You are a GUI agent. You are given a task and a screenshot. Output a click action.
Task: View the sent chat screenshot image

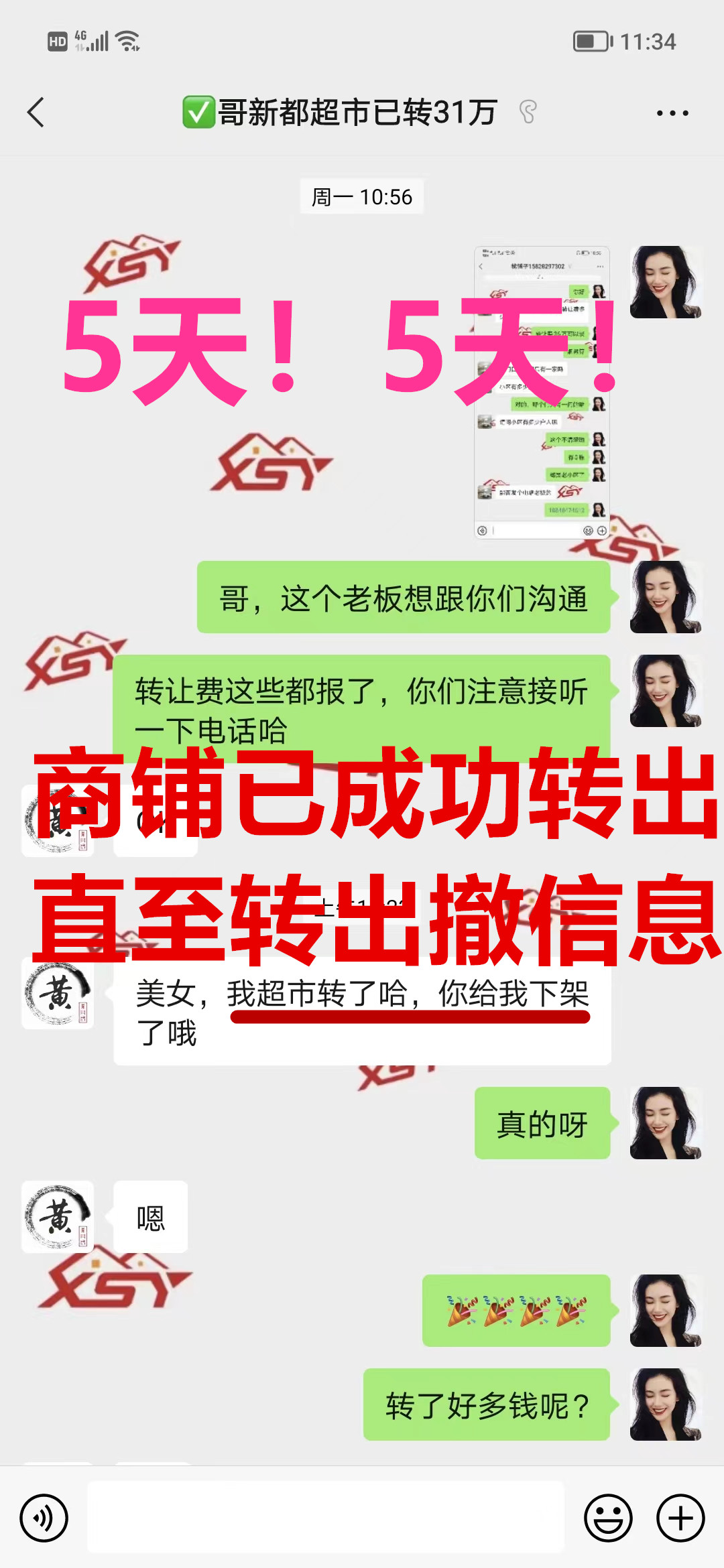(x=542, y=393)
